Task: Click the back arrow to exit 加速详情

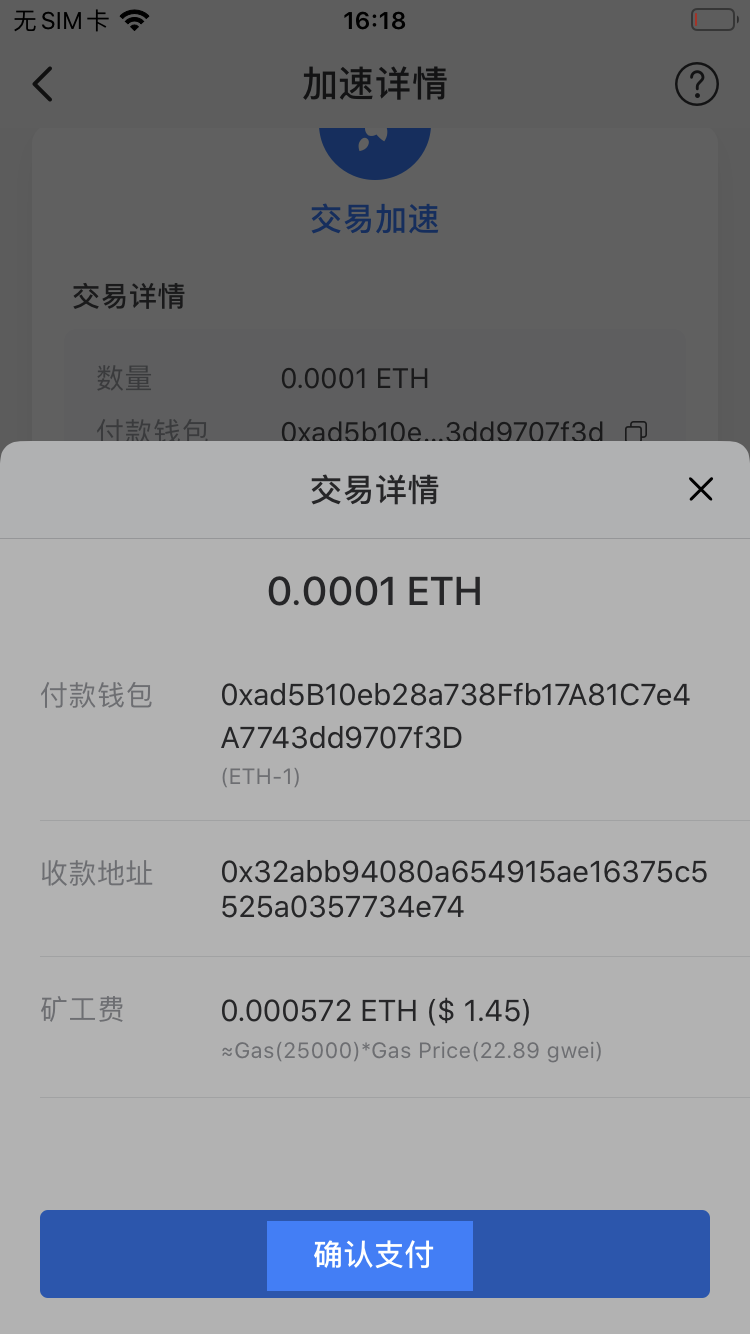Action: coord(42,84)
